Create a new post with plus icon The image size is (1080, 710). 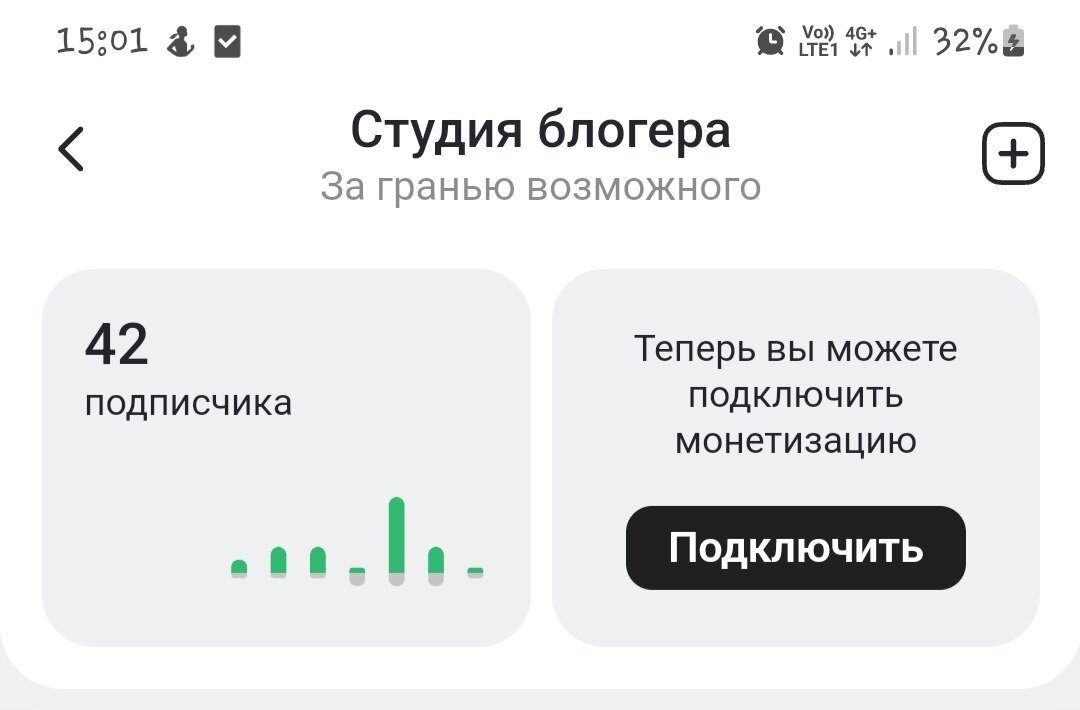[x=1013, y=155]
